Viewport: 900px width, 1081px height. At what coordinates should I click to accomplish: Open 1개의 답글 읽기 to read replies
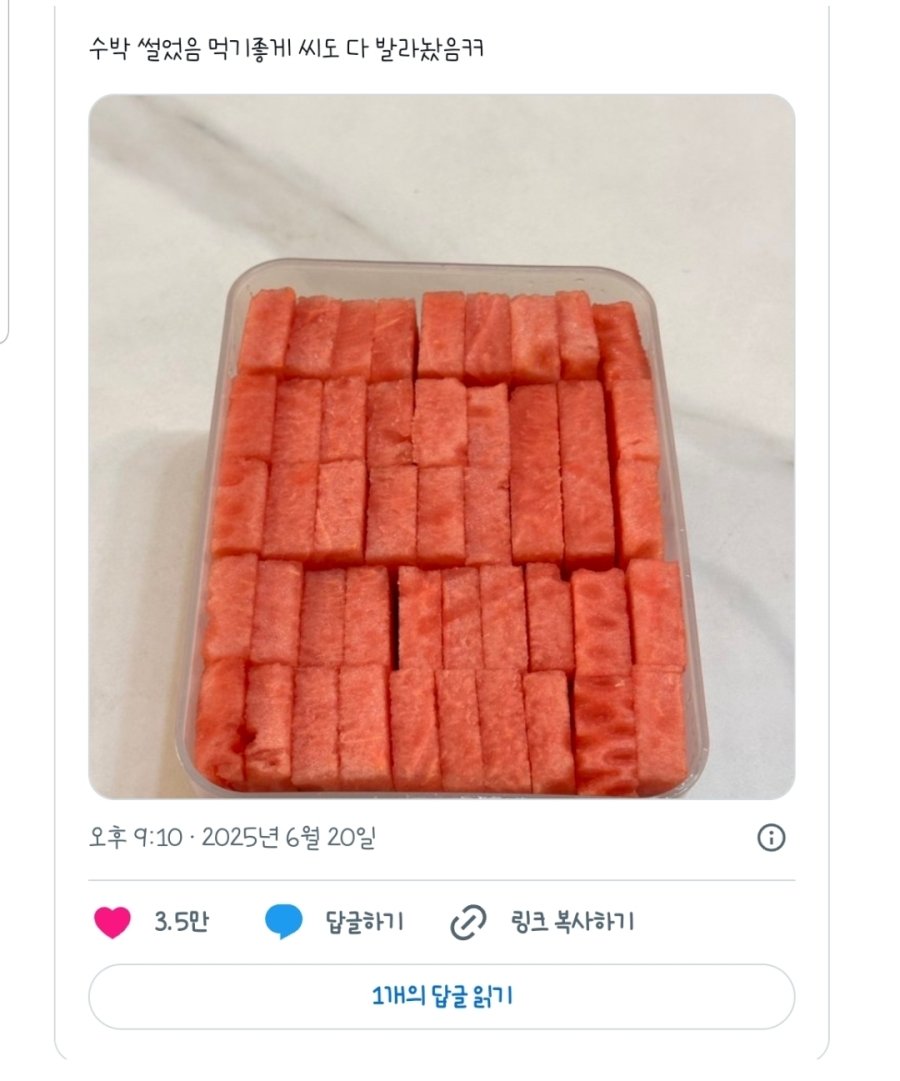click(441, 996)
